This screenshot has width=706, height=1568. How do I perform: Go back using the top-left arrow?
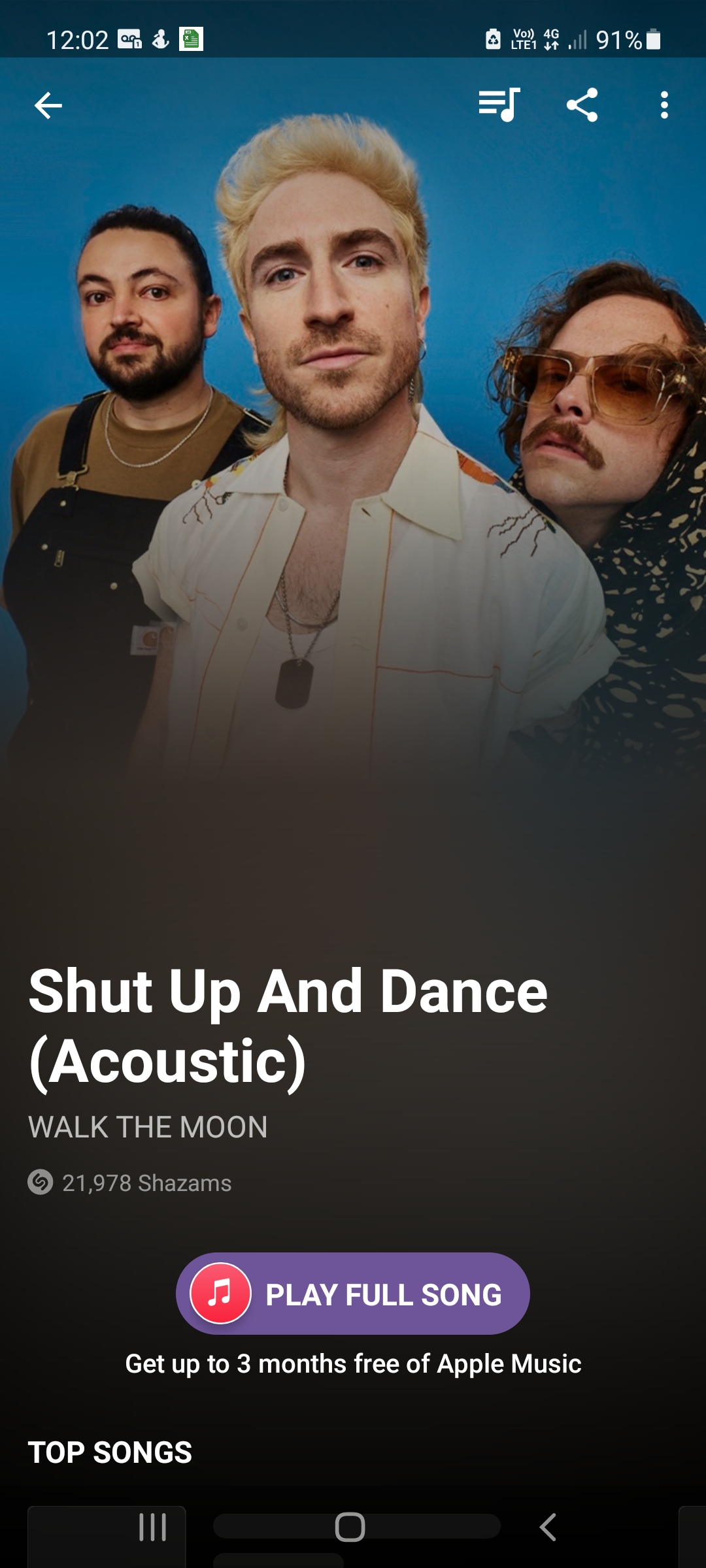point(48,105)
